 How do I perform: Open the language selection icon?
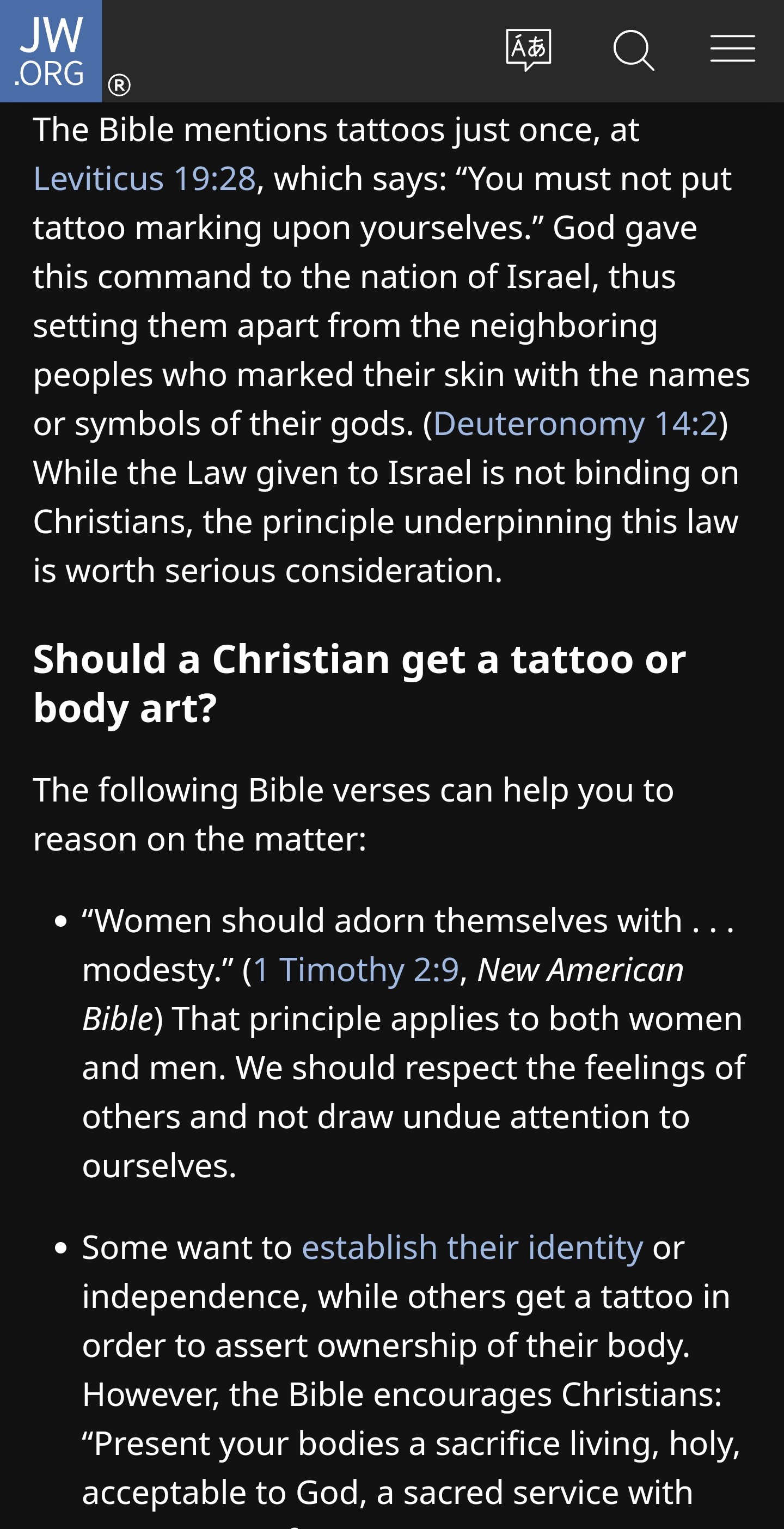[528, 50]
